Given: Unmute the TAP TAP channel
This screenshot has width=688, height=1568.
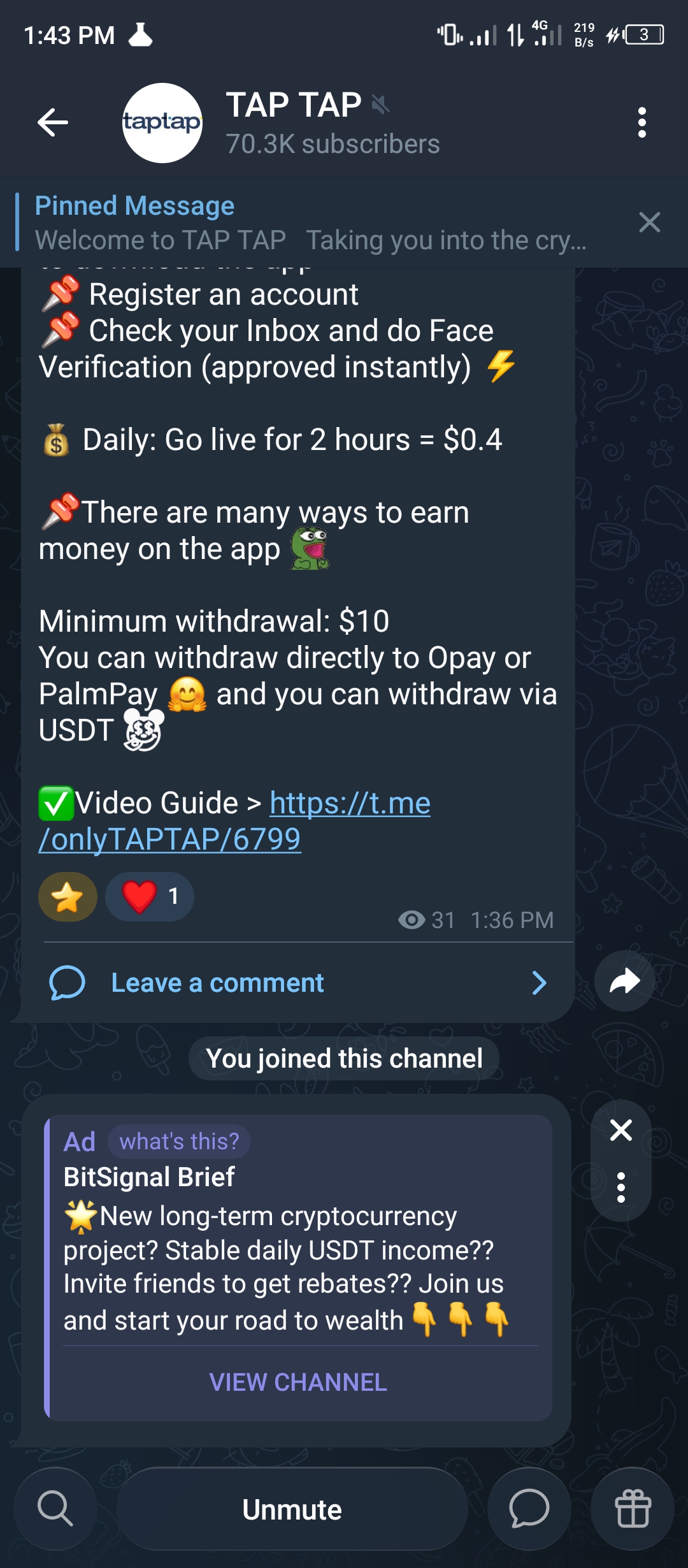Looking at the screenshot, I should click(292, 1509).
